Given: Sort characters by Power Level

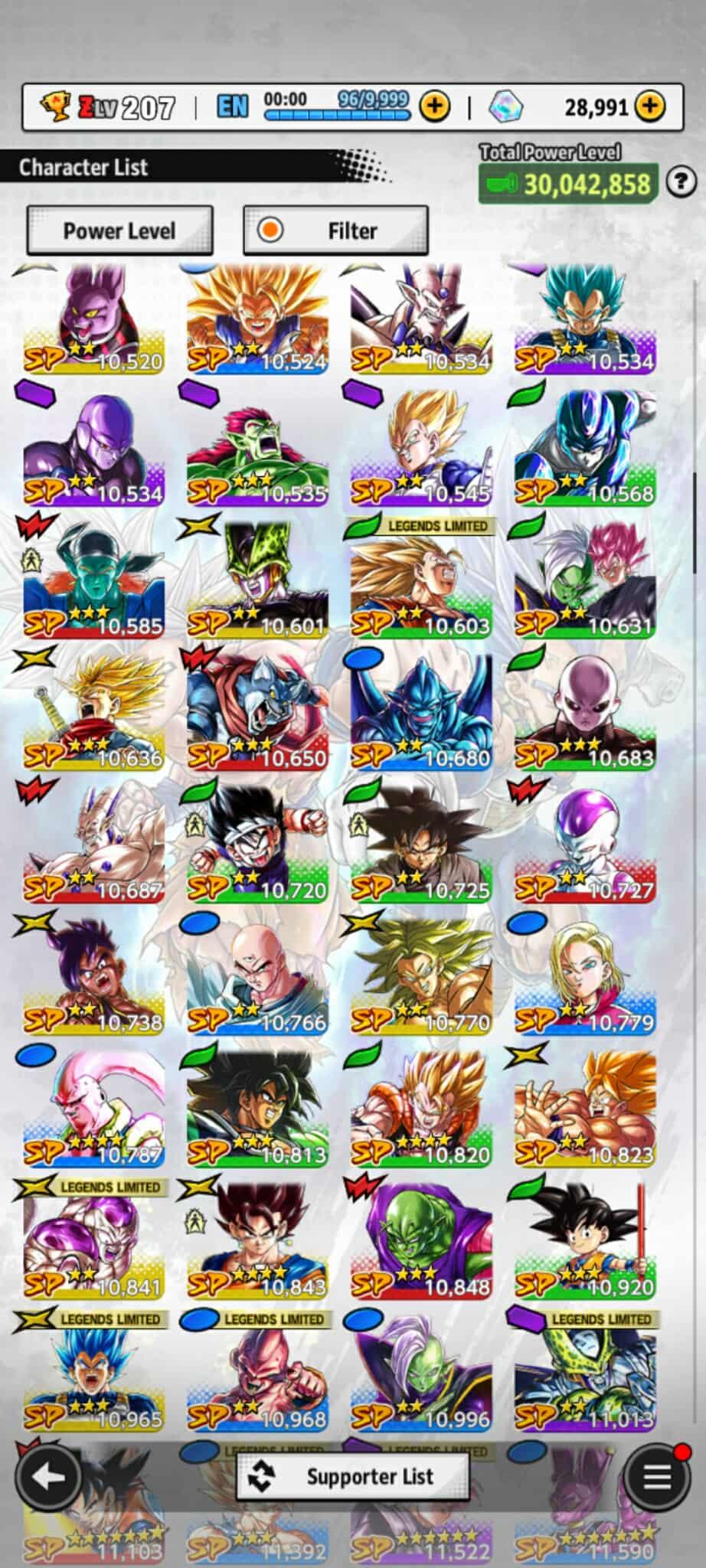Looking at the screenshot, I should click(x=119, y=230).
